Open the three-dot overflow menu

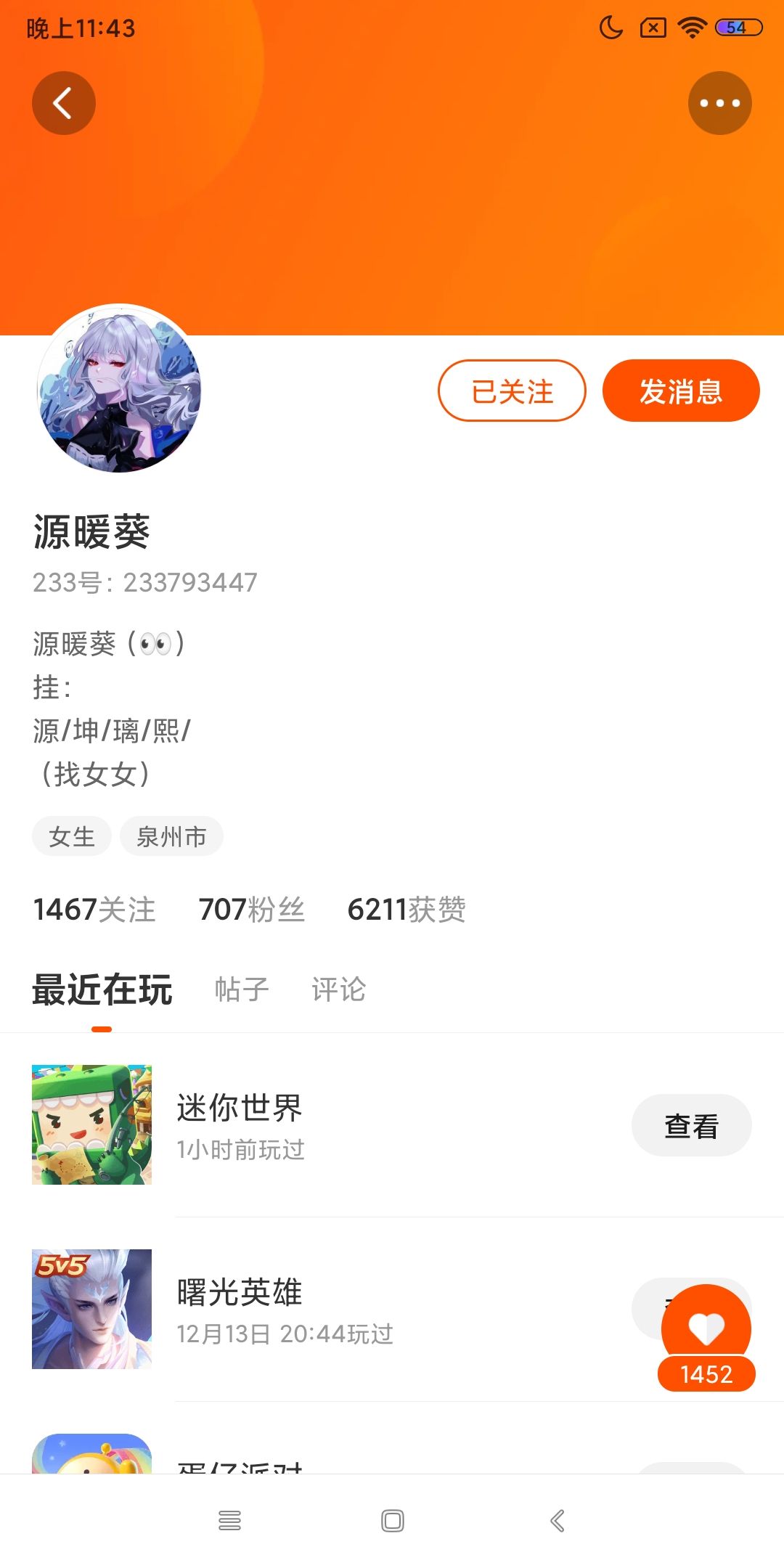(x=719, y=103)
